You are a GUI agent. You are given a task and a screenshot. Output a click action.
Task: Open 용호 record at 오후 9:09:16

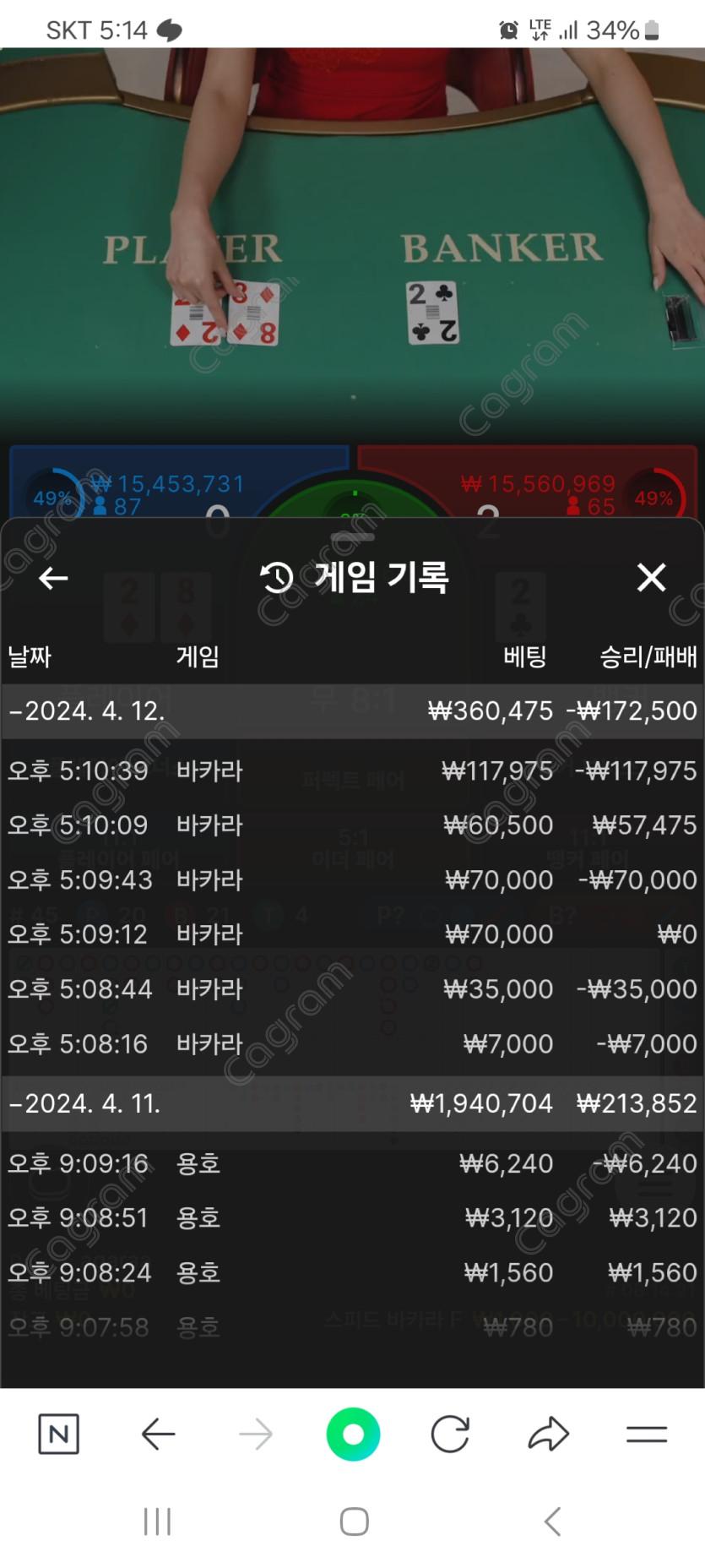coord(352,1164)
